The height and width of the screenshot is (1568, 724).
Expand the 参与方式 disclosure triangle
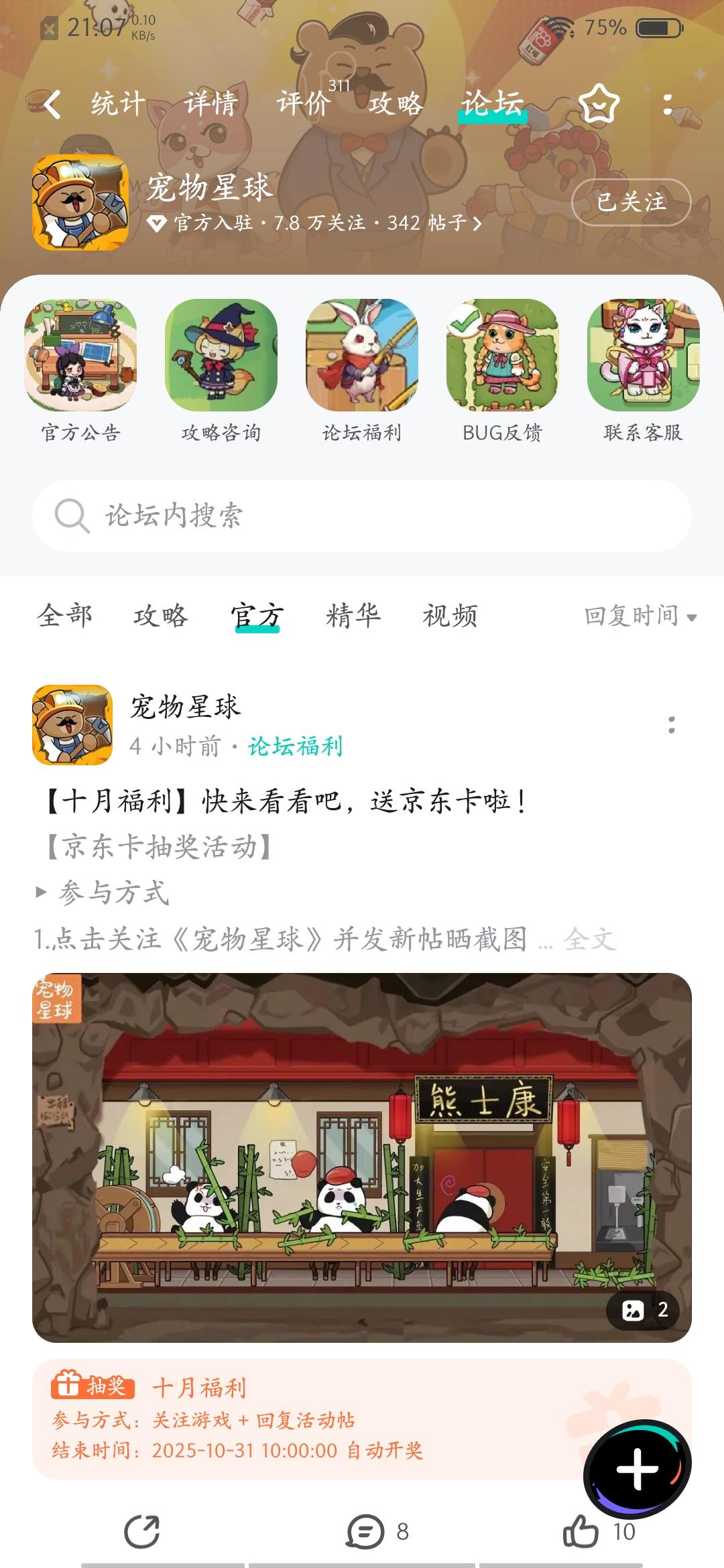(43, 891)
